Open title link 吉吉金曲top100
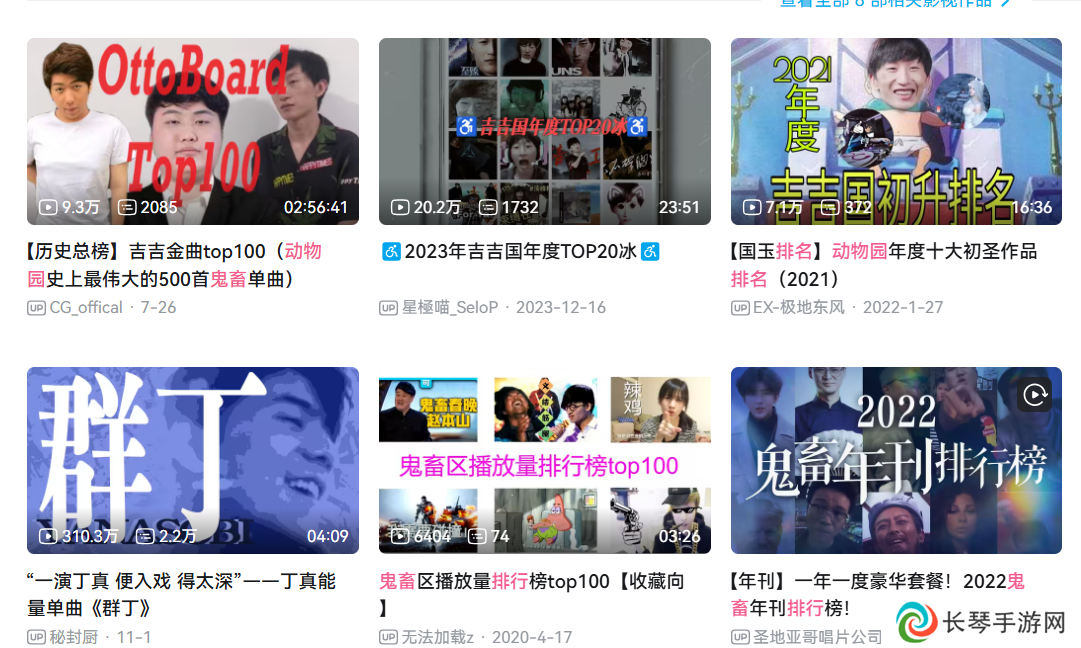 pyautogui.click(x=174, y=264)
